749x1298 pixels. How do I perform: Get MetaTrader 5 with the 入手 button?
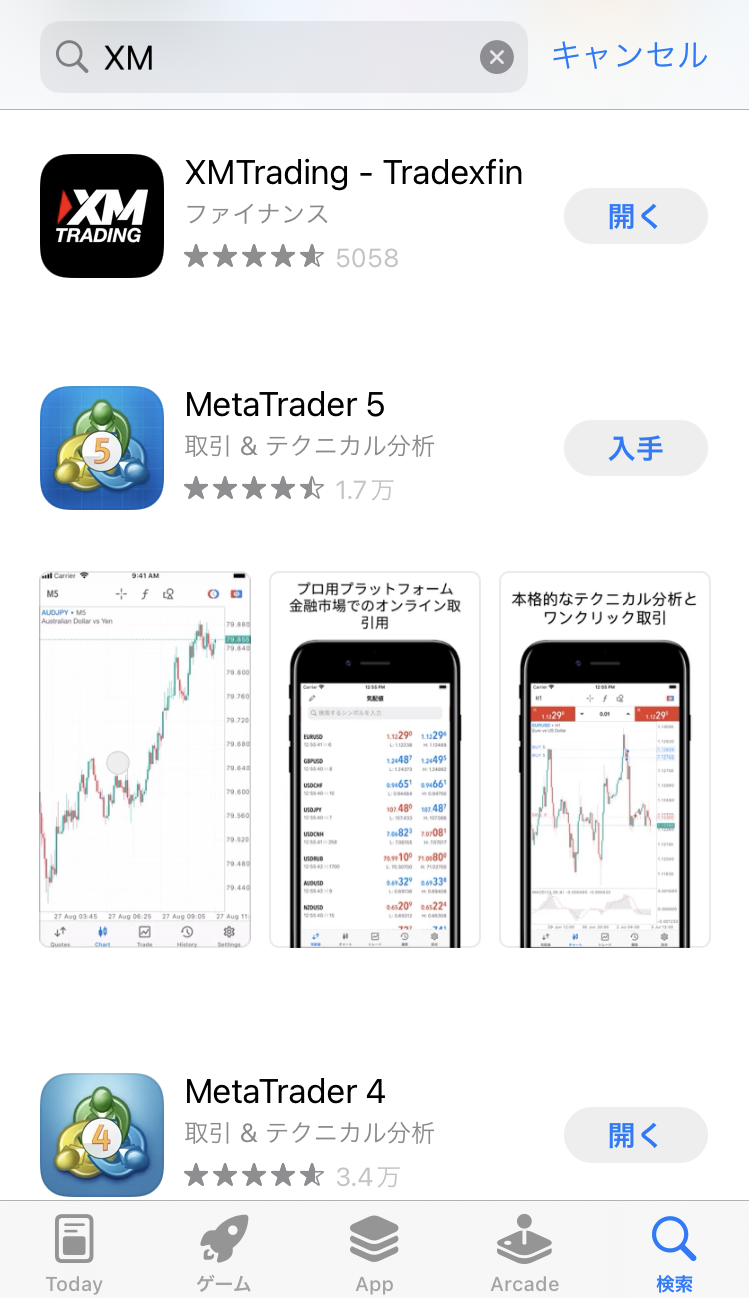(x=635, y=448)
